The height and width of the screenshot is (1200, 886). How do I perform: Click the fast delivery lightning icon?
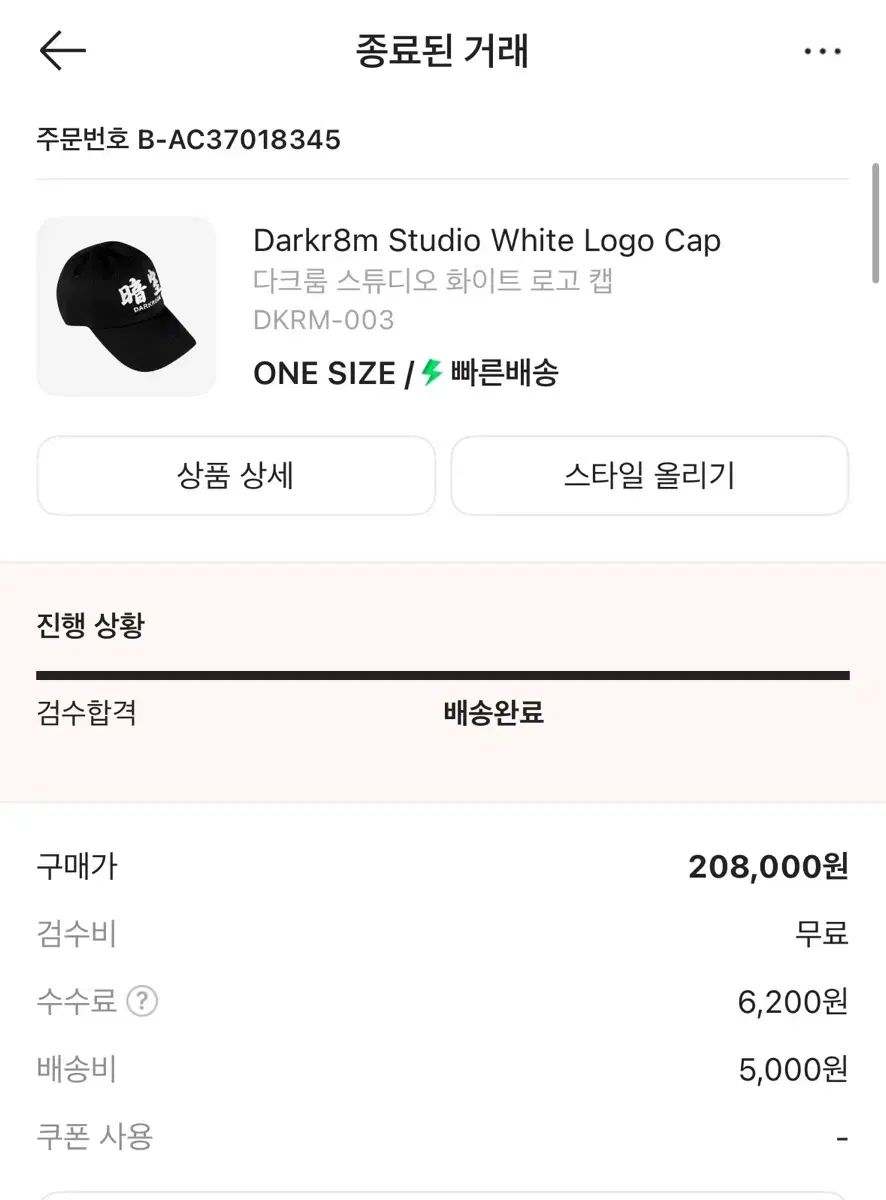(x=430, y=372)
